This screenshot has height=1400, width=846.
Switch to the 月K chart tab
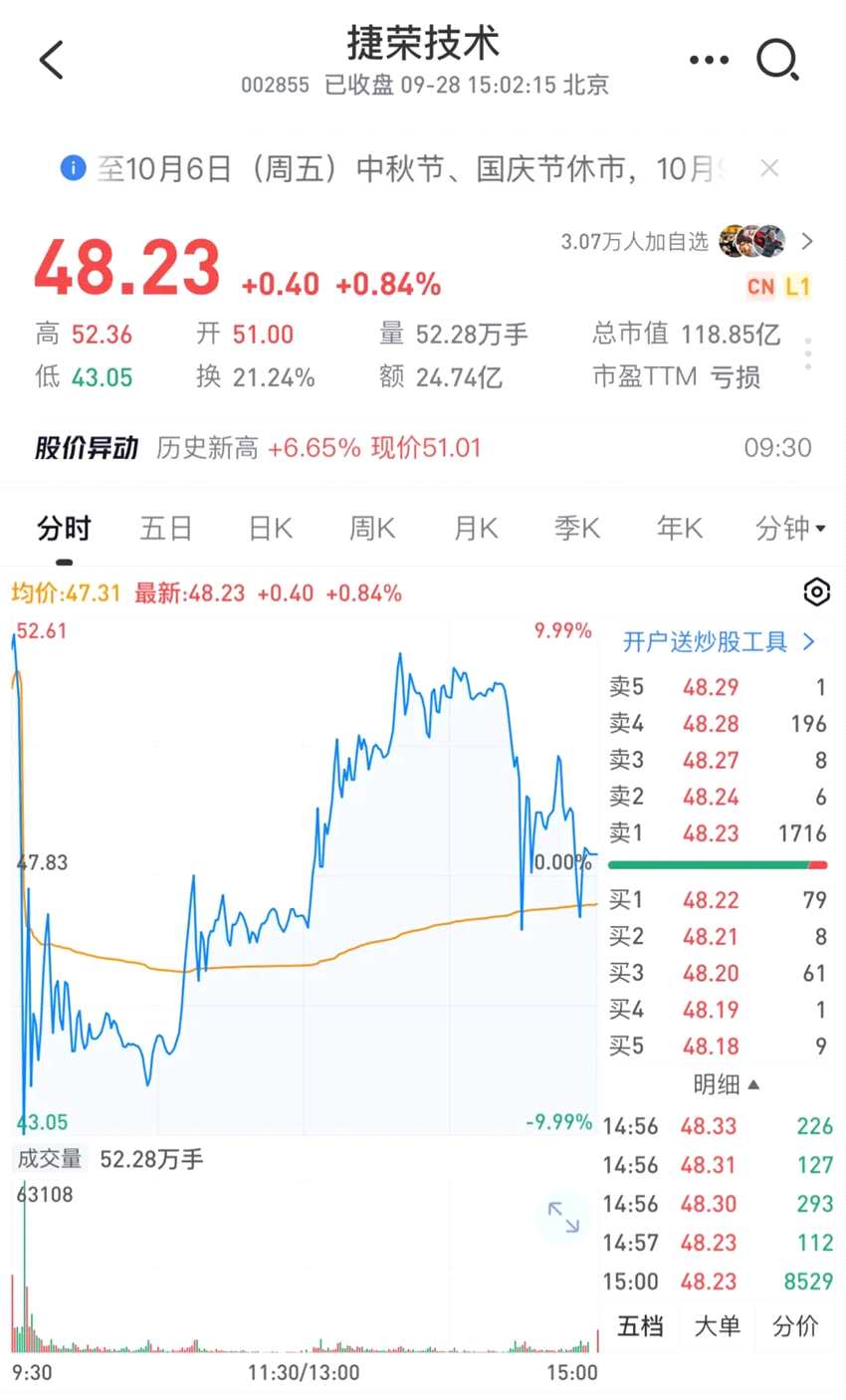[x=476, y=528]
